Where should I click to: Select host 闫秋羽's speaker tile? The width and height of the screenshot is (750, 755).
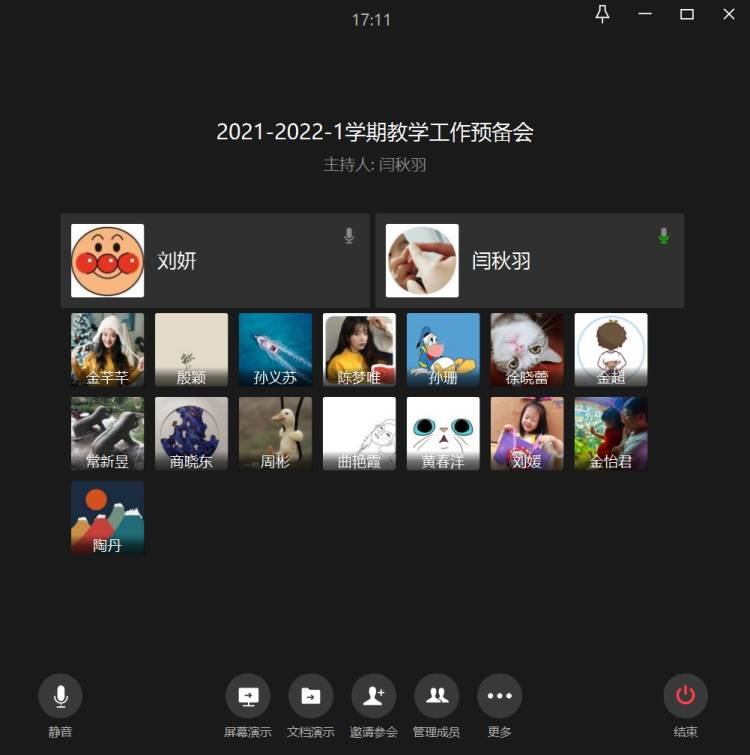[529, 261]
